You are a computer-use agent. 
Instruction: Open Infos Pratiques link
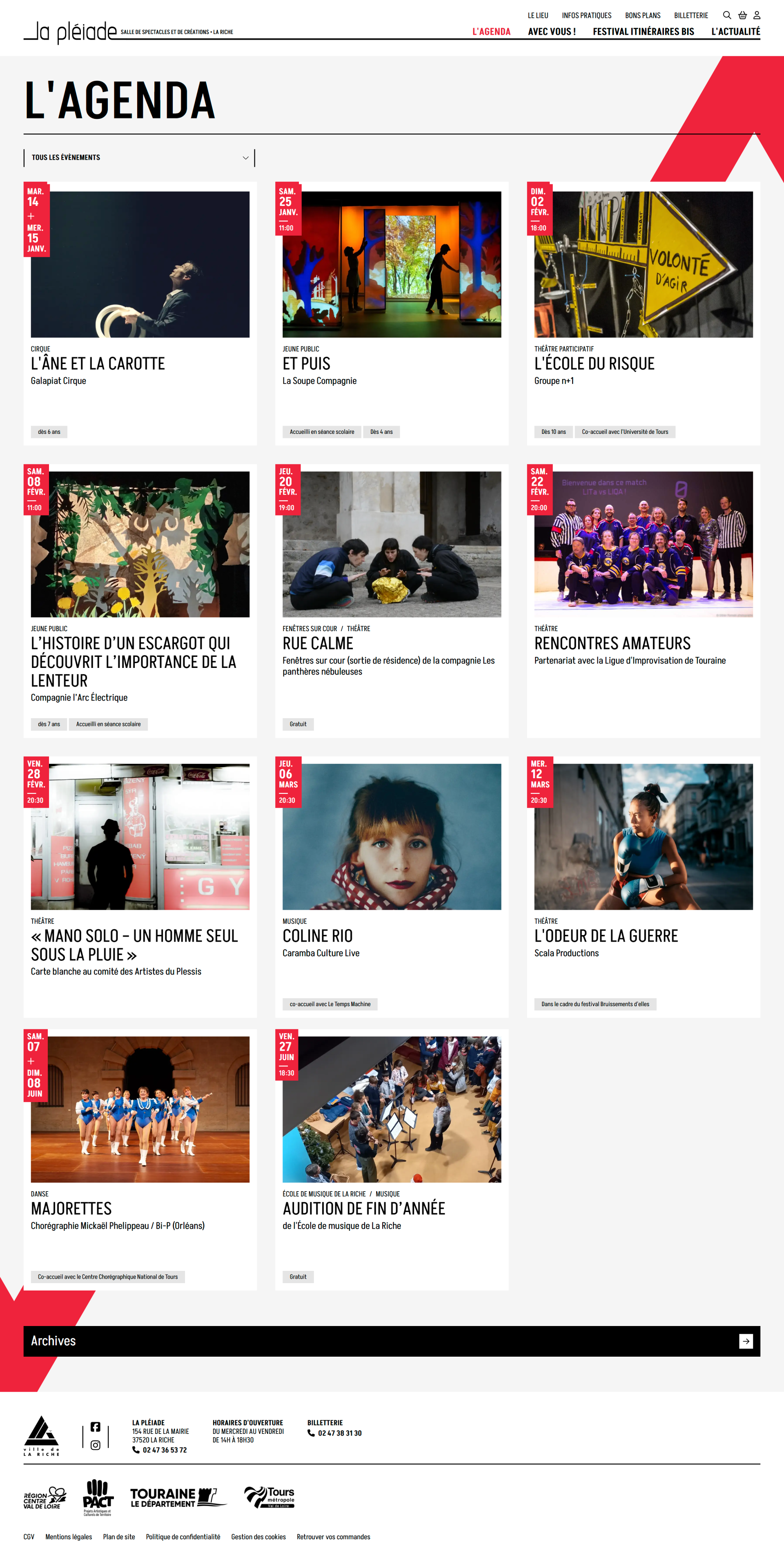click(586, 16)
